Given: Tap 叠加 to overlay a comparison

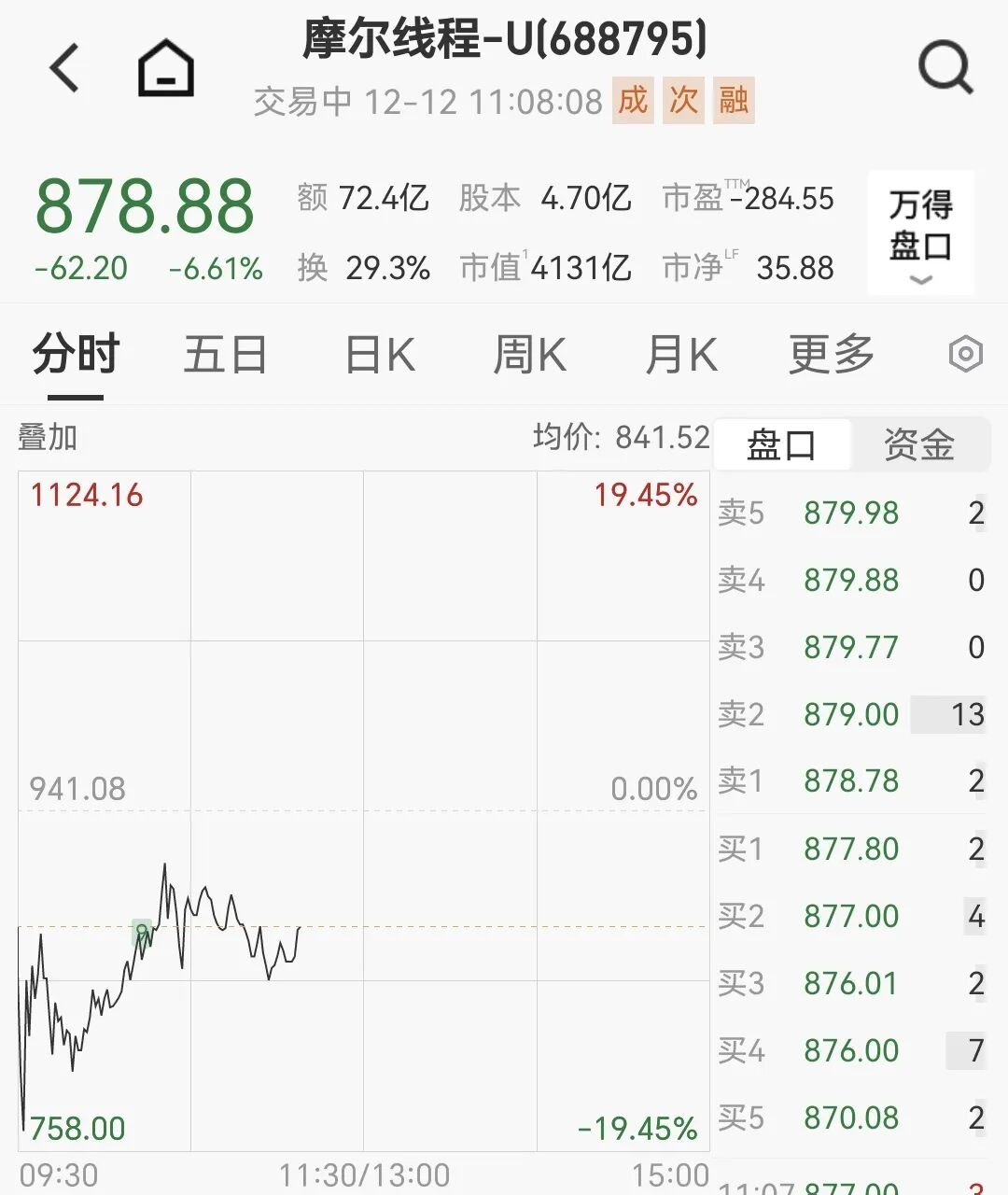Looking at the screenshot, I should pos(48,437).
